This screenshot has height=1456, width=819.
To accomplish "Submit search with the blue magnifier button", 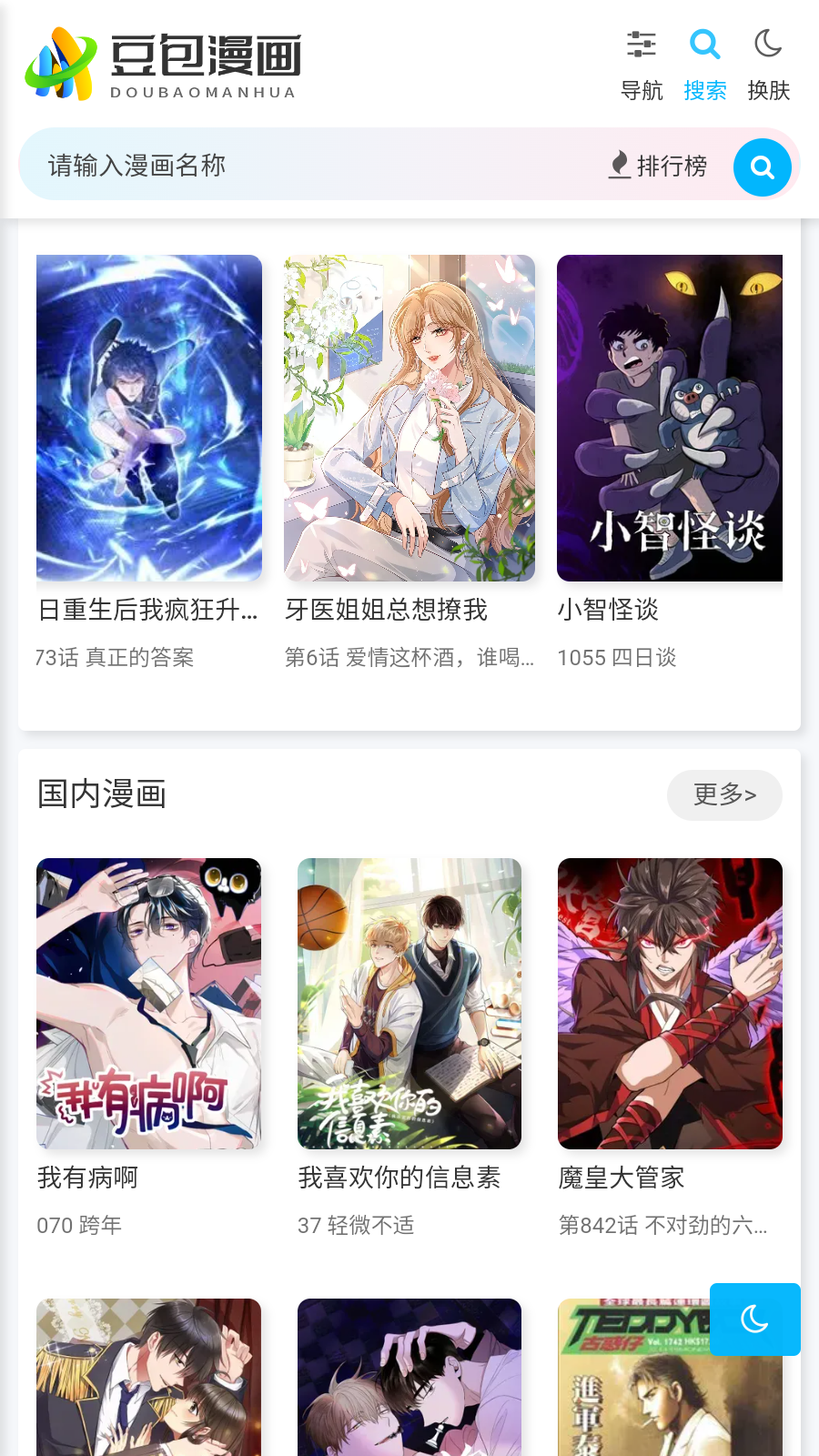I will (x=763, y=167).
